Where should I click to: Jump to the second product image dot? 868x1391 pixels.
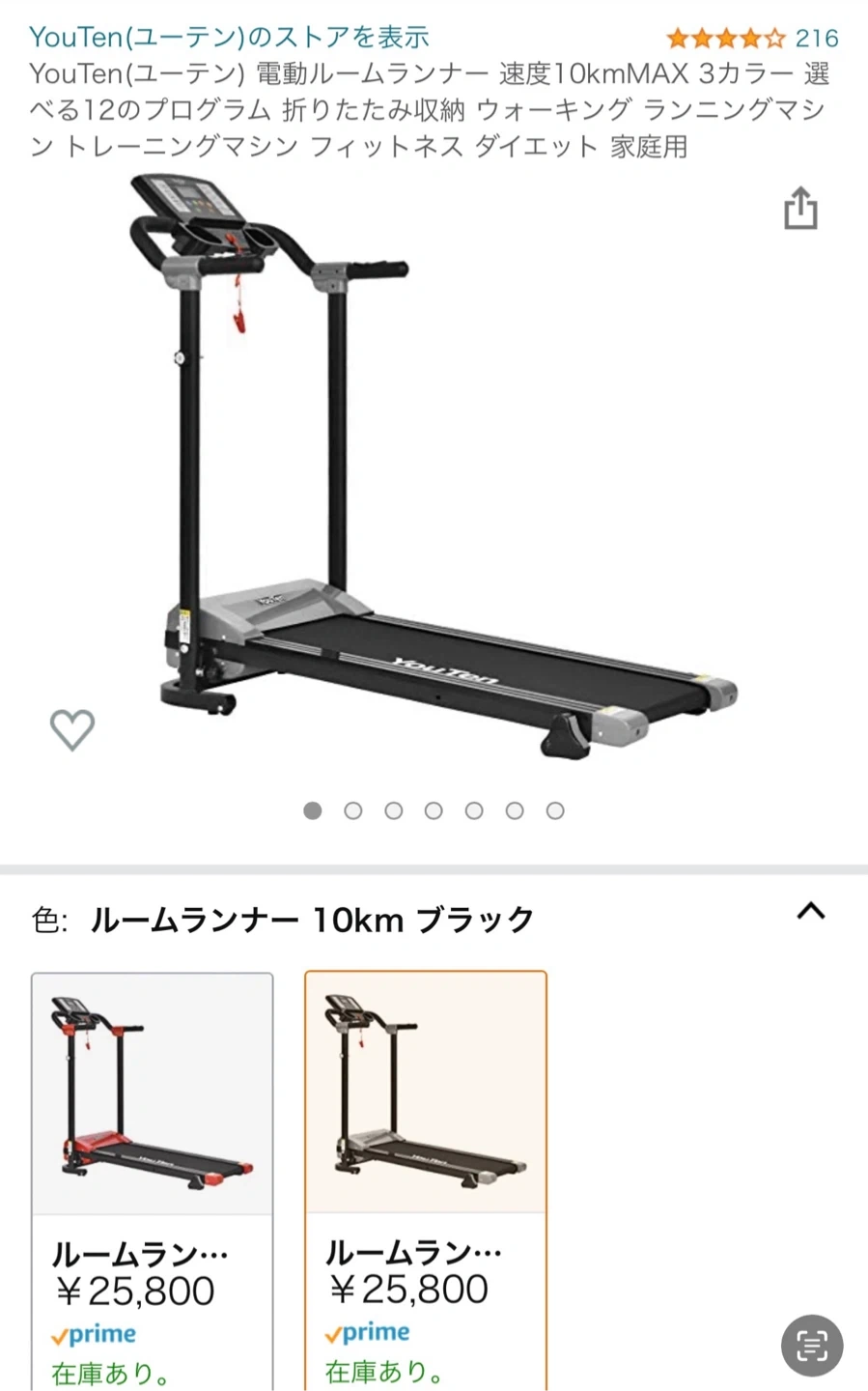tap(353, 811)
